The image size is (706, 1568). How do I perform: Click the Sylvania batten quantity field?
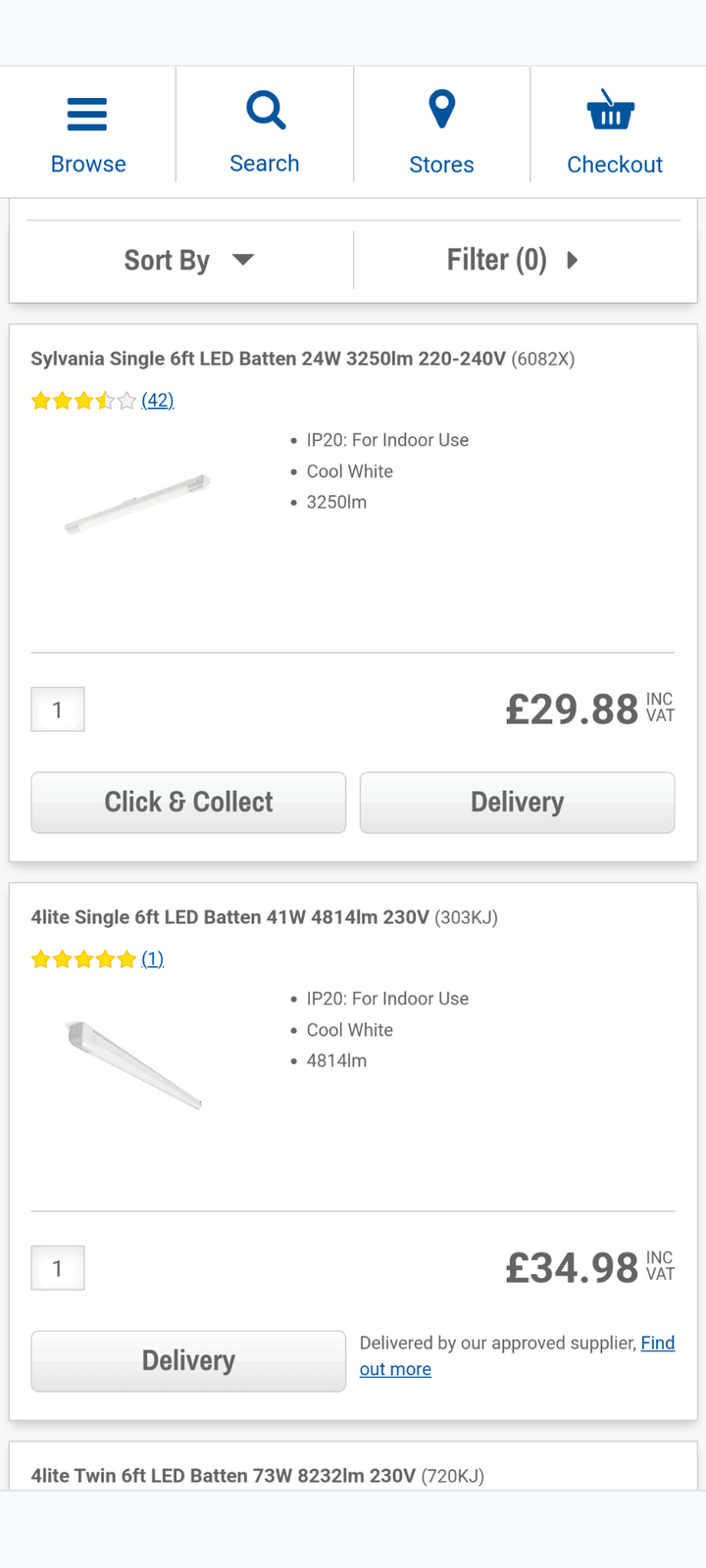pos(57,709)
